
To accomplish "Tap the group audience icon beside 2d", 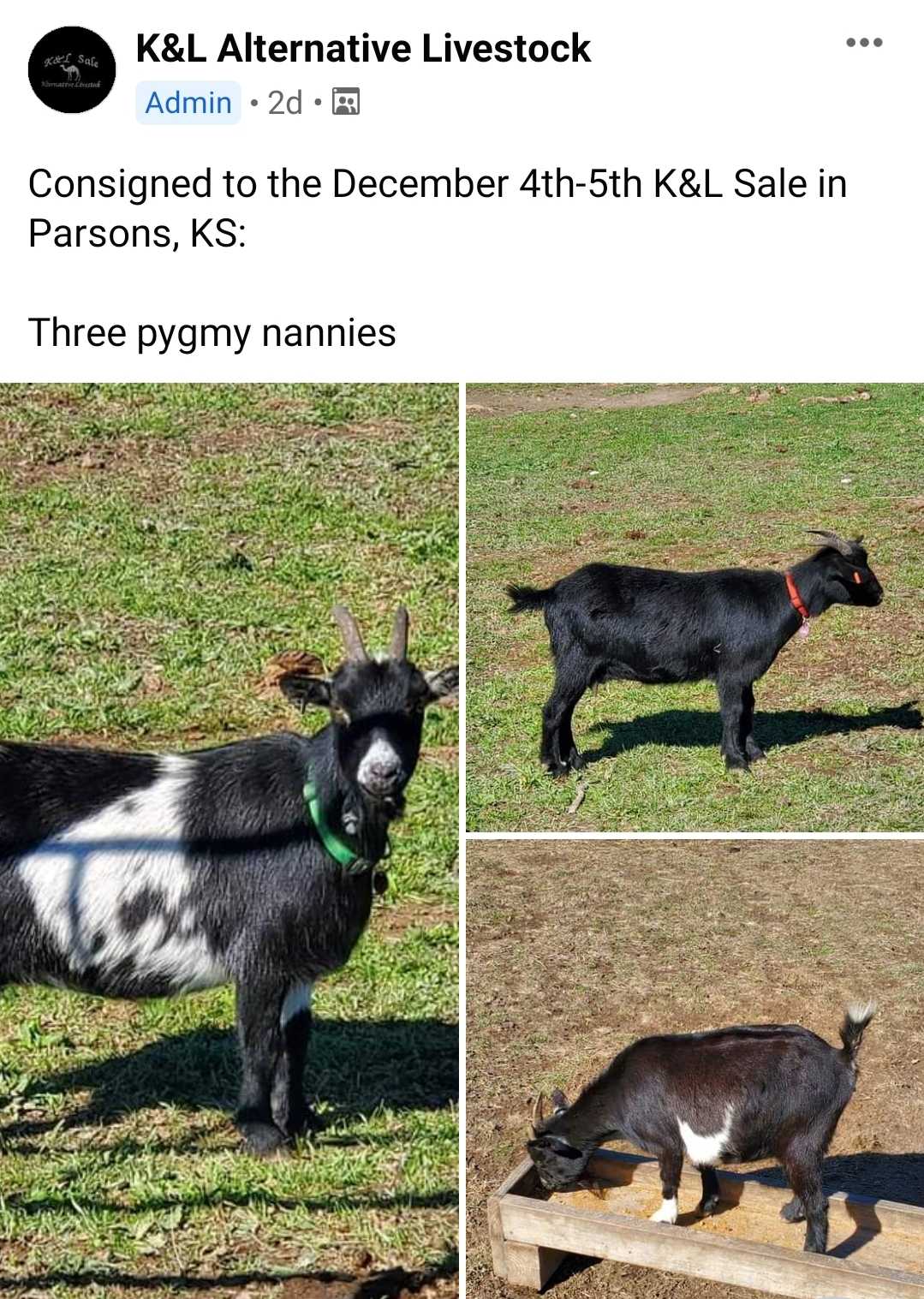I will [x=345, y=102].
